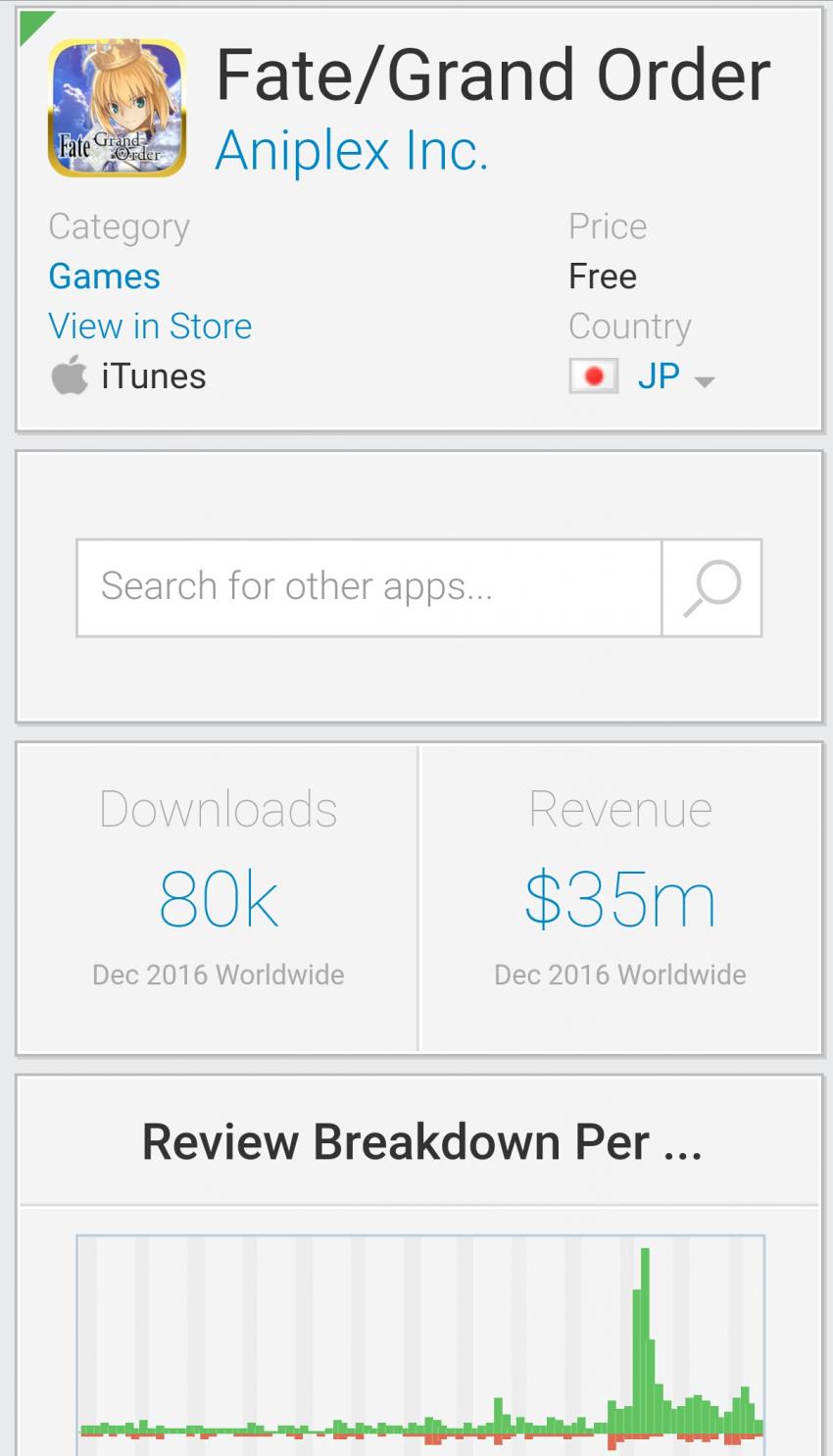Focus the Search for other apps field
Image resolution: width=833 pixels, height=1456 pixels.
368,587
